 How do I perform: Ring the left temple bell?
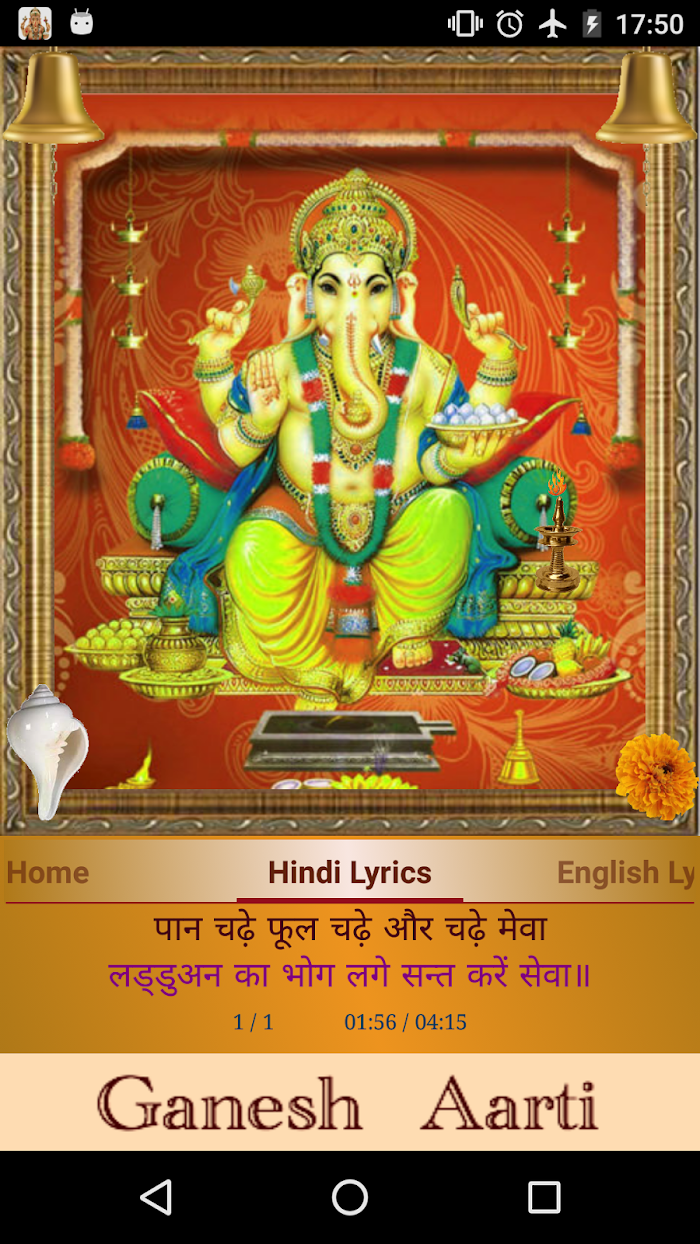52,95
